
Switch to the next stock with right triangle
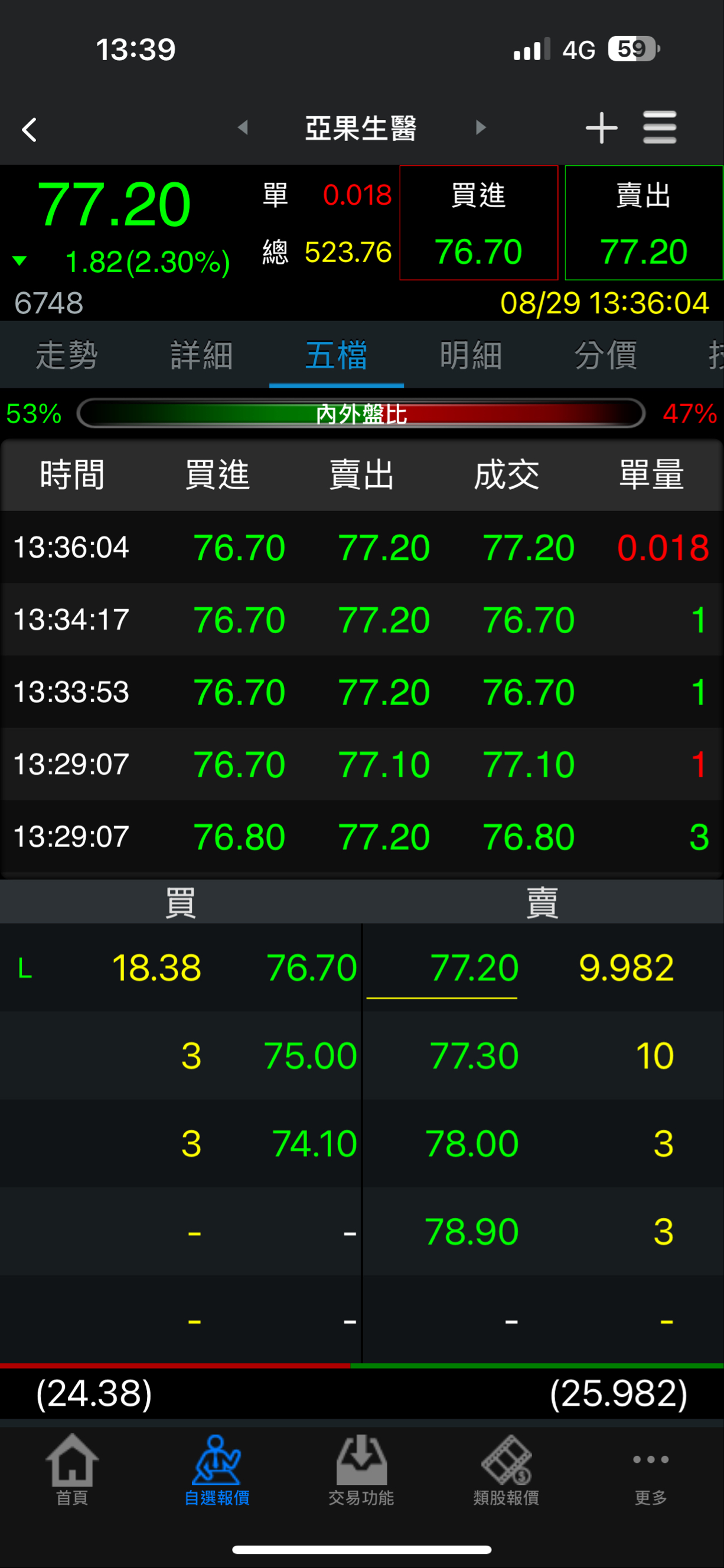point(481,128)
